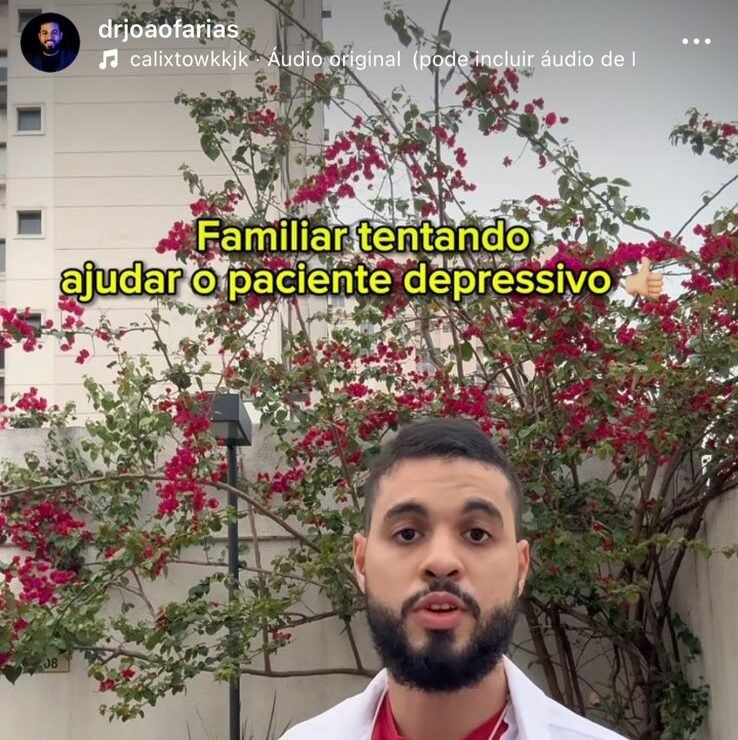Tap the drjoaofarias username
The image size is (738, 740).
point(168,29)
